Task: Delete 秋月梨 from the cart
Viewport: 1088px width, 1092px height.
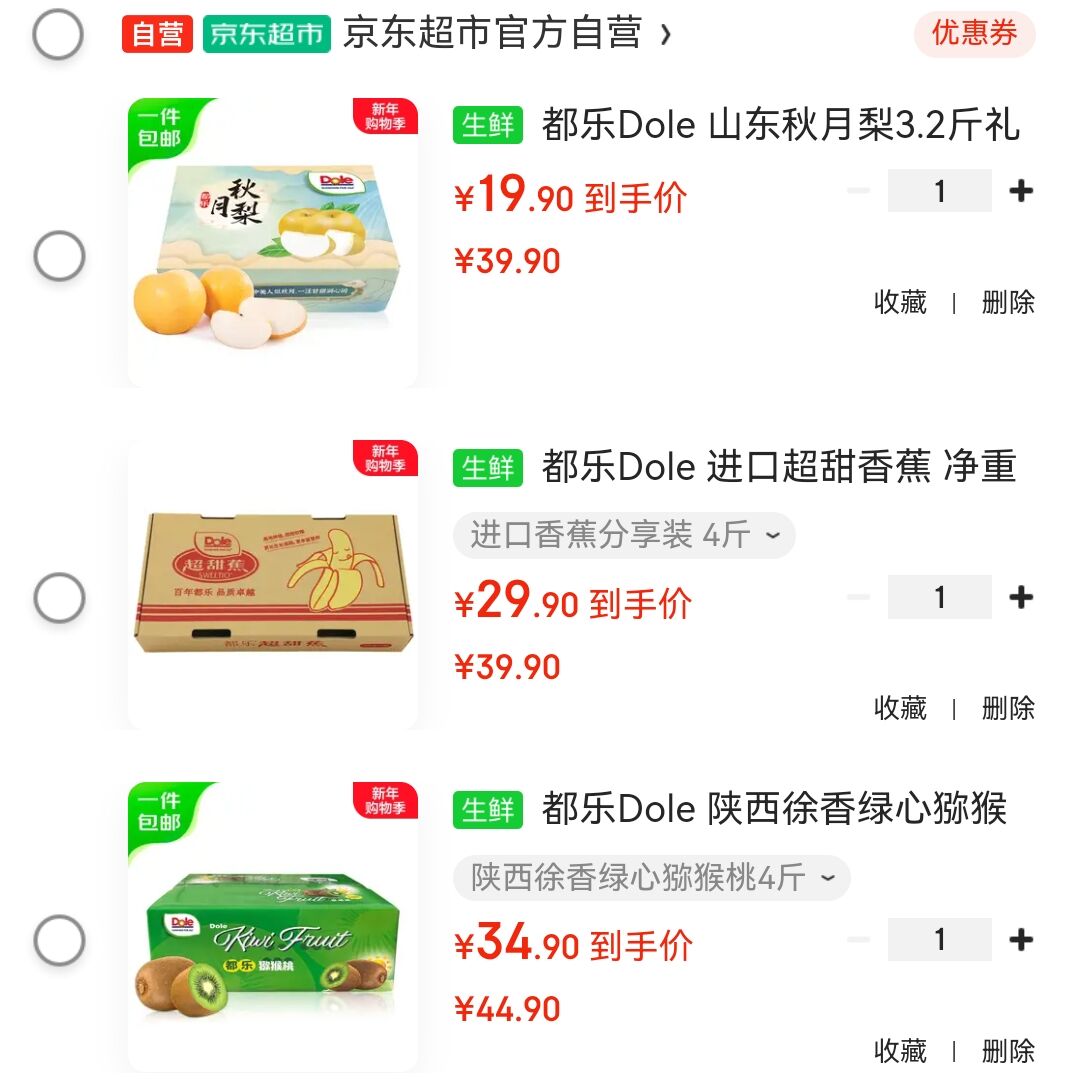Action: click(x=1008, y=302)
